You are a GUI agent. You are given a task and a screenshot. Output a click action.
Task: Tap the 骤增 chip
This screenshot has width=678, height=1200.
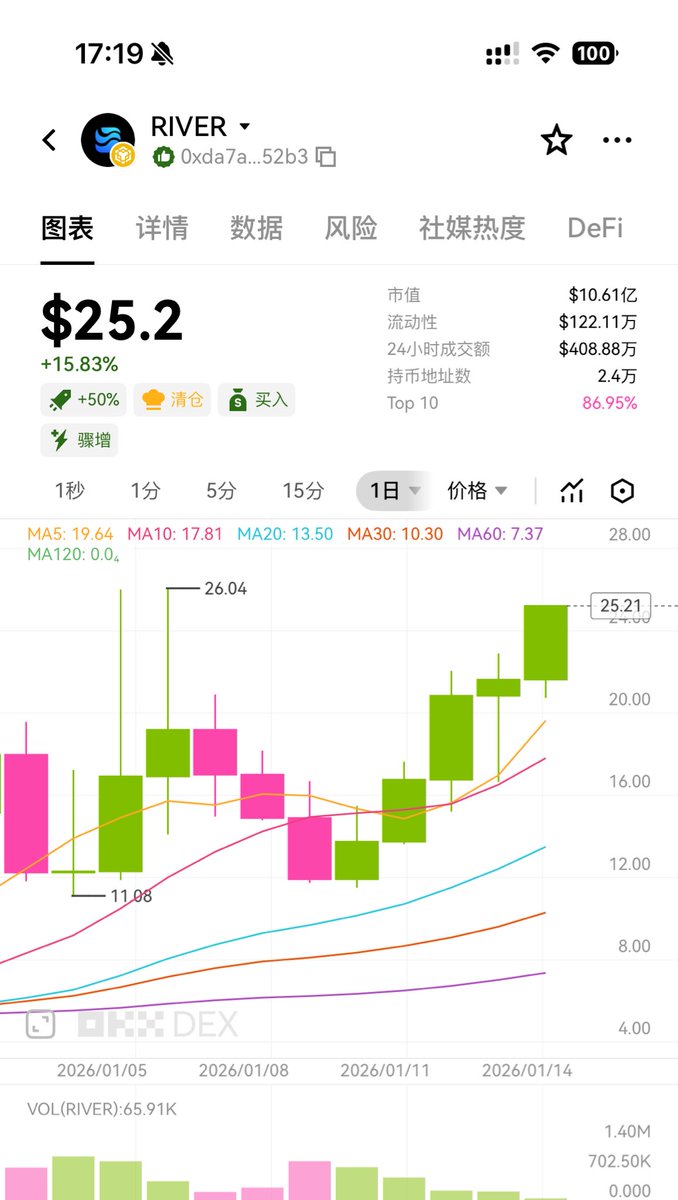pyautogui.click(x=80, y=440)
